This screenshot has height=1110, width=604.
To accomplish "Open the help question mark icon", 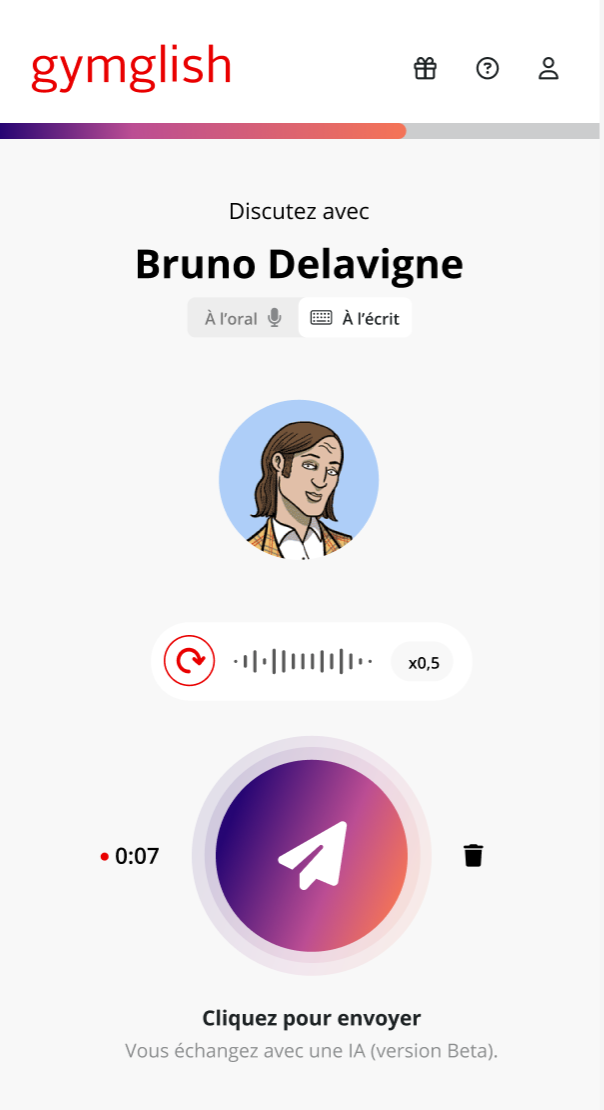I will pyautogui.click(x=487, y=68).
